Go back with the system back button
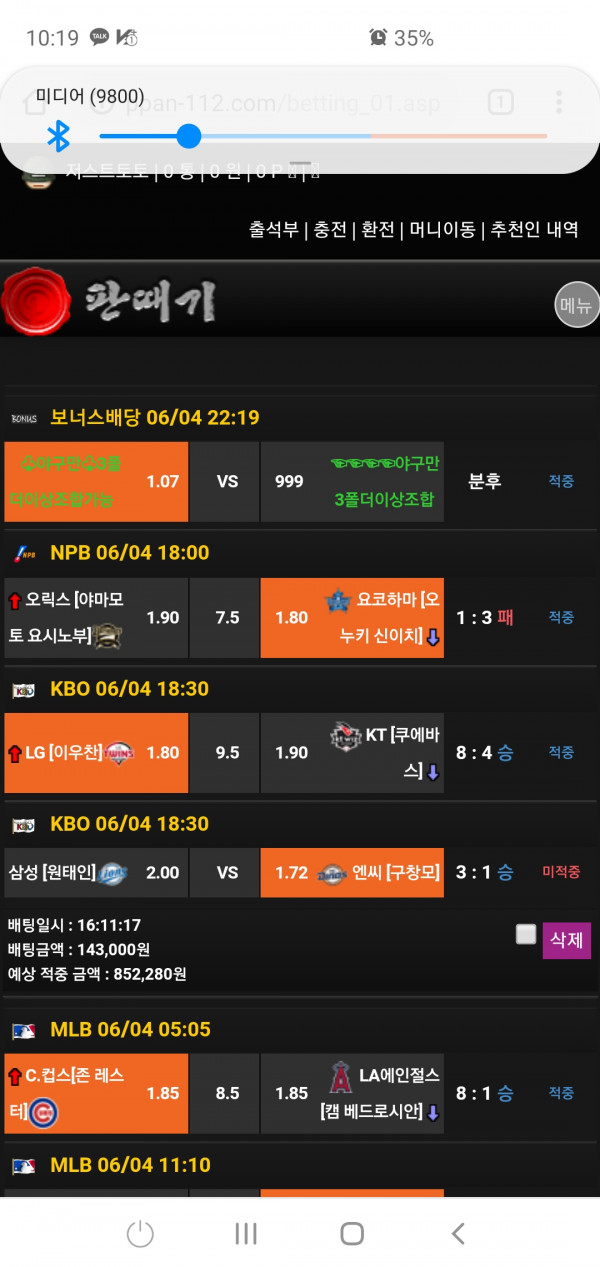600x1267 pixels. coord(457,1233)
